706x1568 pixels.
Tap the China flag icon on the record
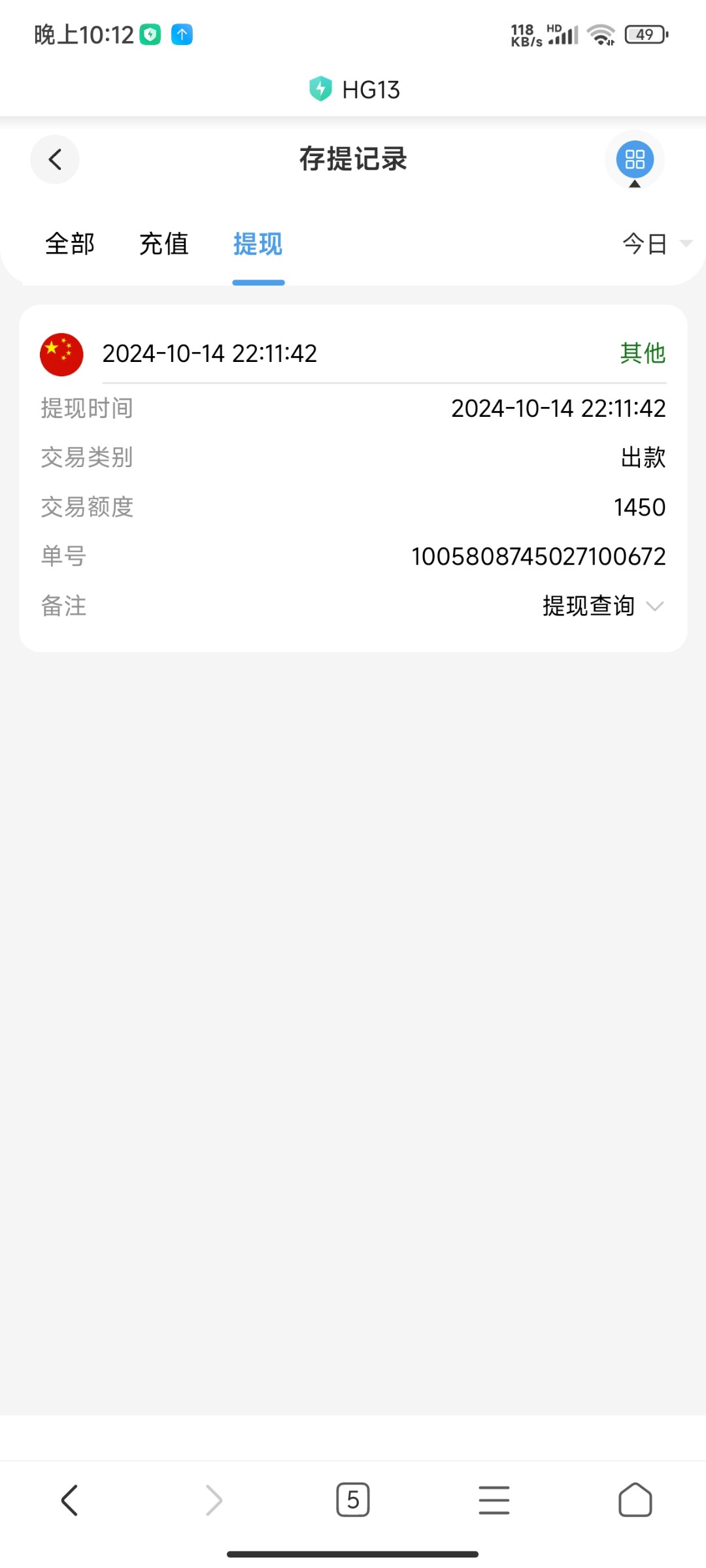62,353
